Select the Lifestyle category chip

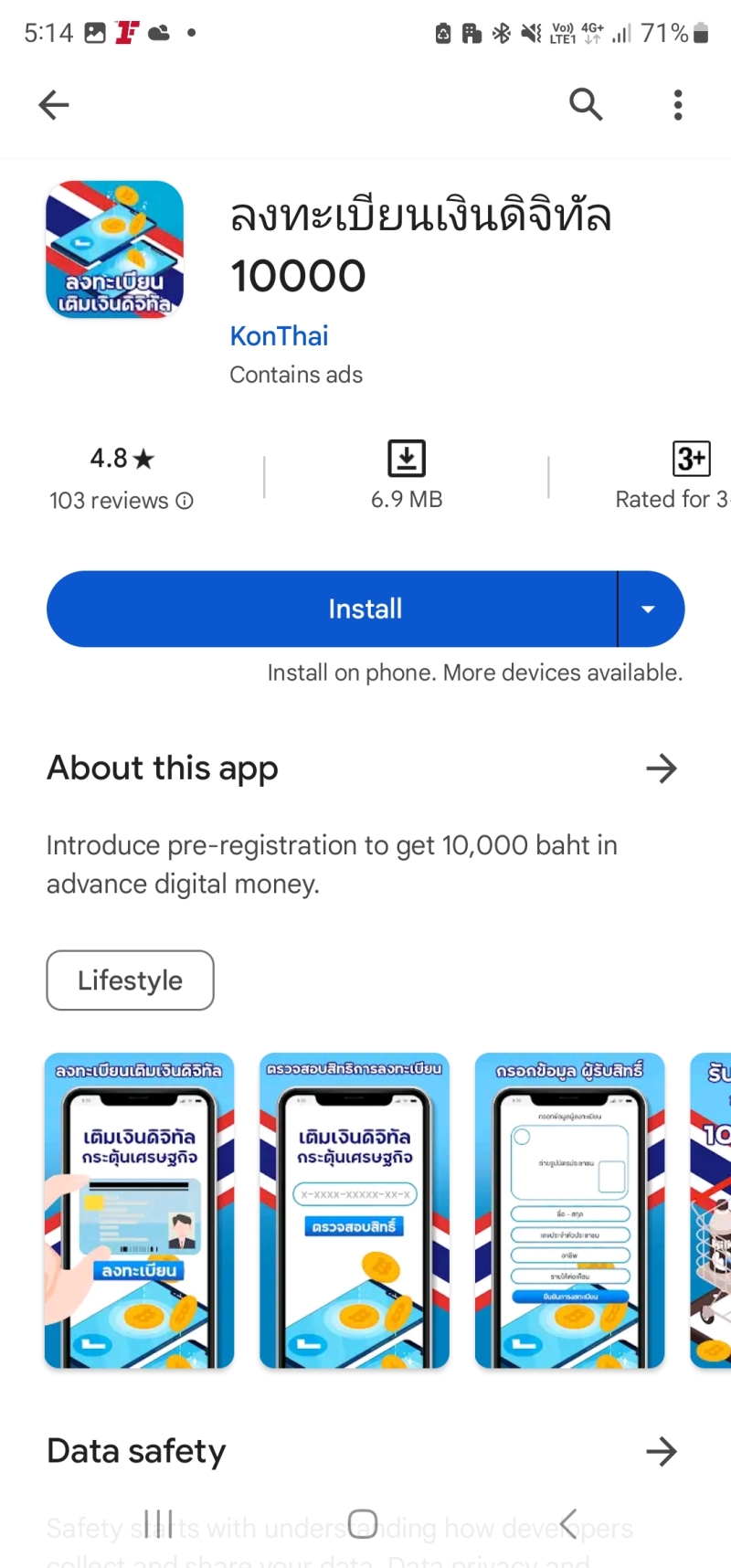click(130, 980)
